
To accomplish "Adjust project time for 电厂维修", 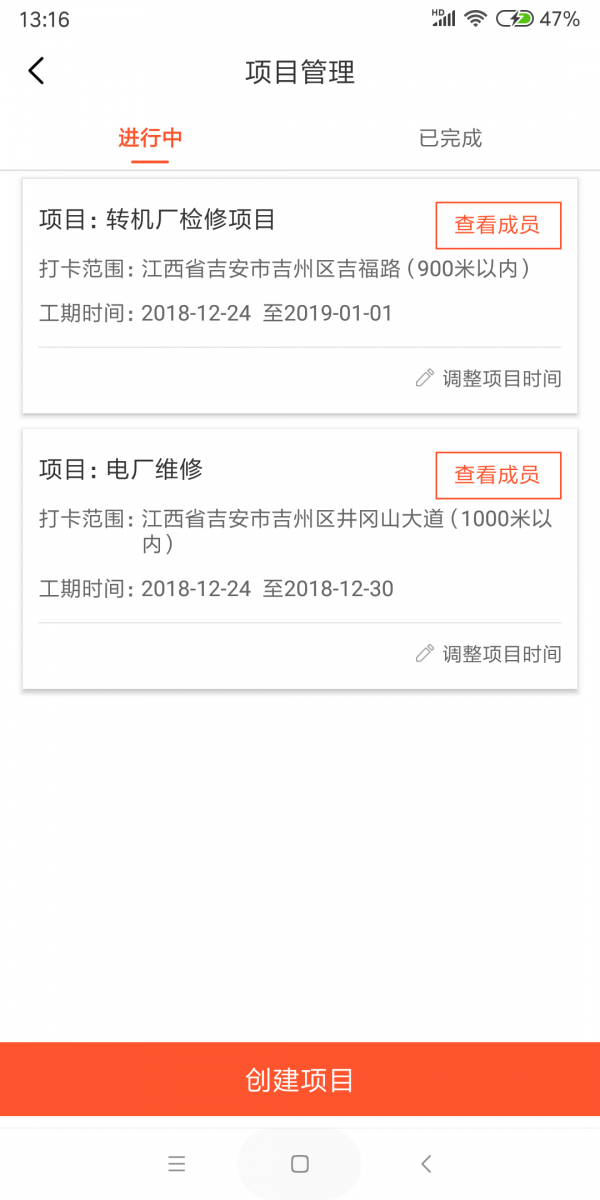I will coord(489,654).
